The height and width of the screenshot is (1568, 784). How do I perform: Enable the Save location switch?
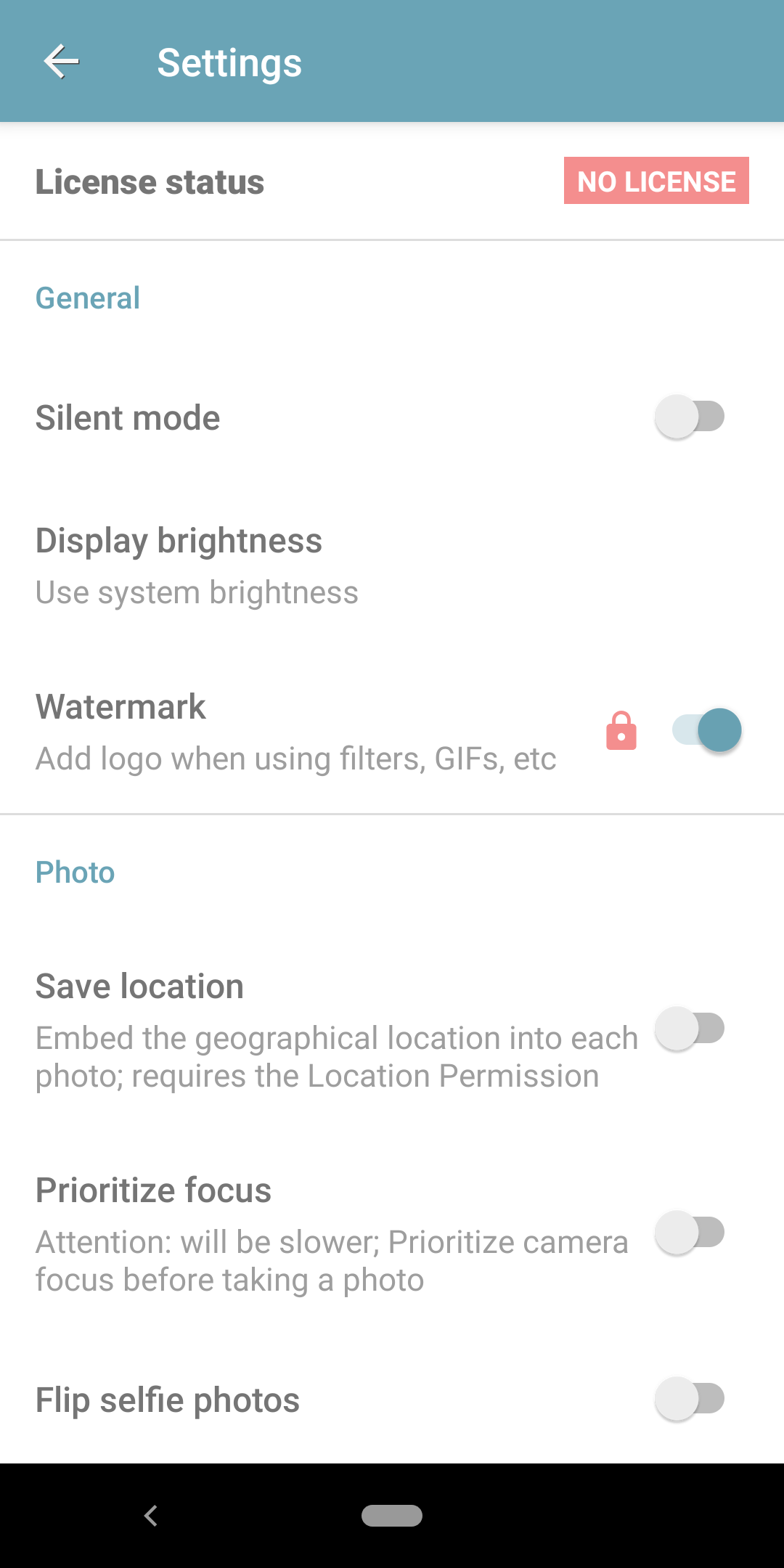[690, 1029]
